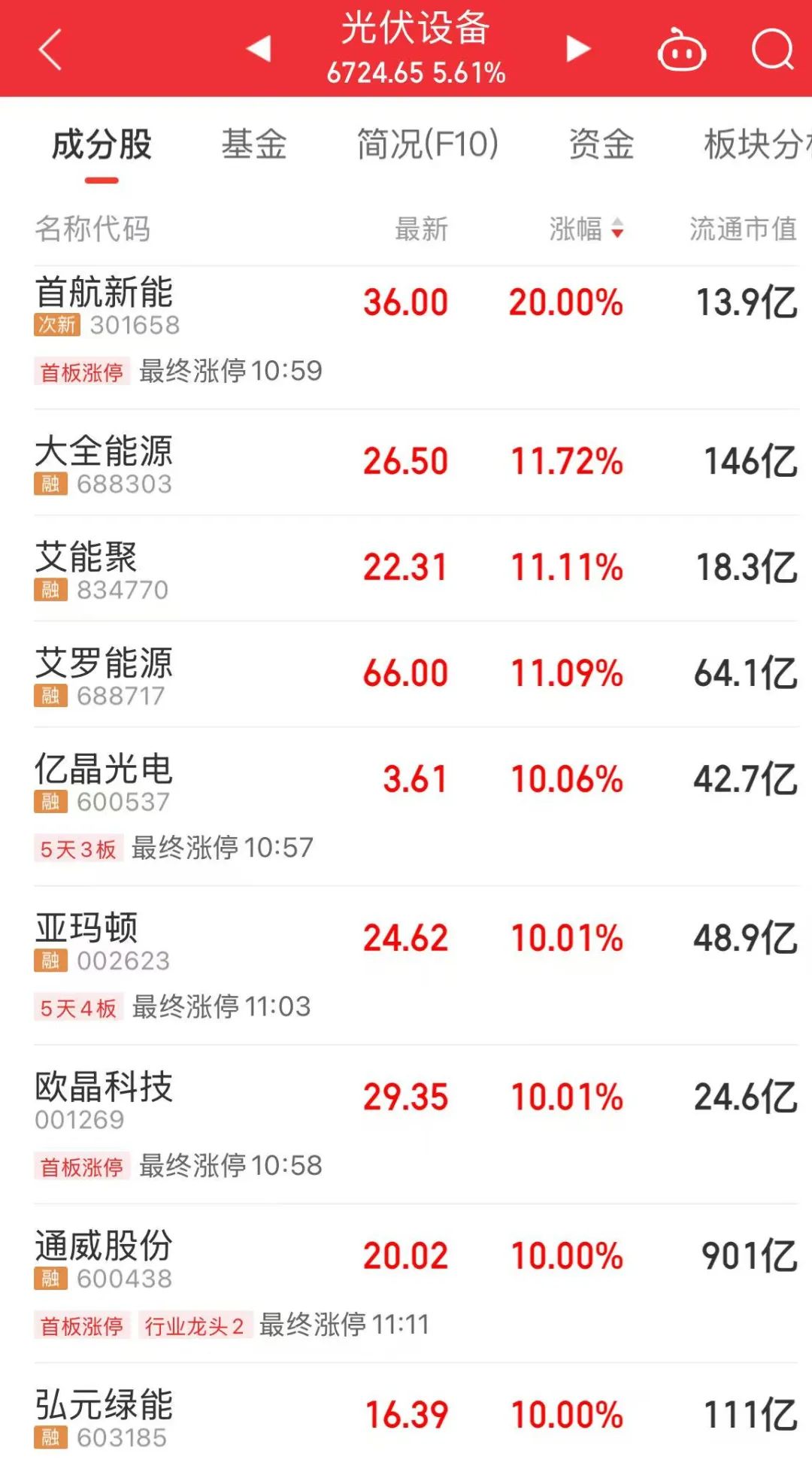This screenshot has width=812, height=1463.
Task: Open stock 通威股份 600438
Action: [x=416, y=1283]
